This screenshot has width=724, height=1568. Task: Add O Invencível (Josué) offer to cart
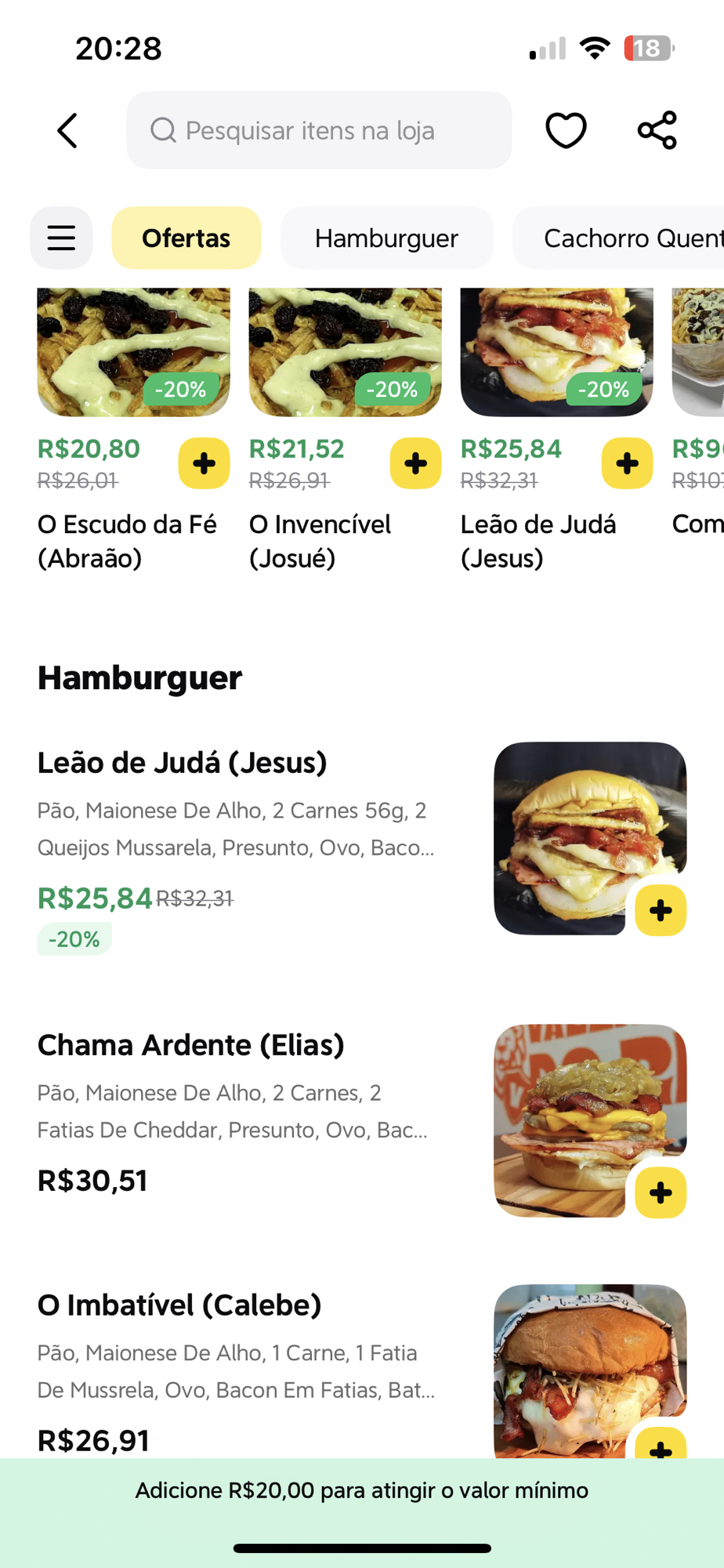click(415, 463)
